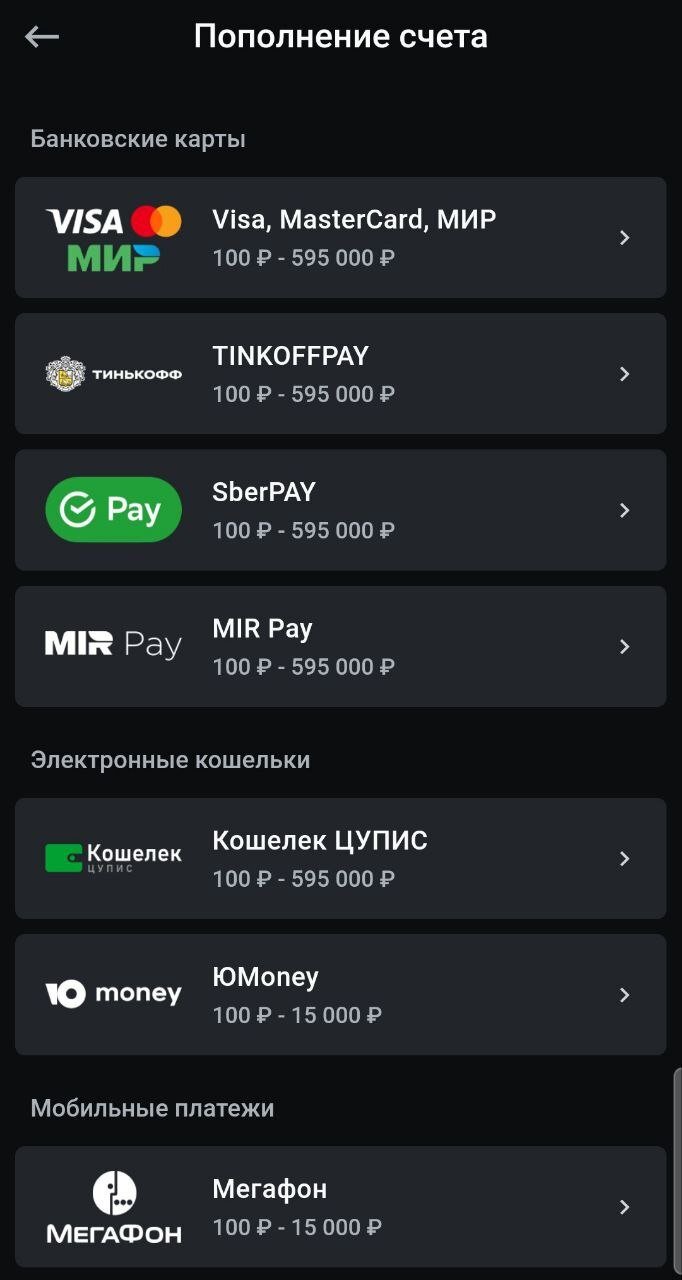Choose Мегафон mobile payment
The image size is (682, 1280).
click(340, 1206)
